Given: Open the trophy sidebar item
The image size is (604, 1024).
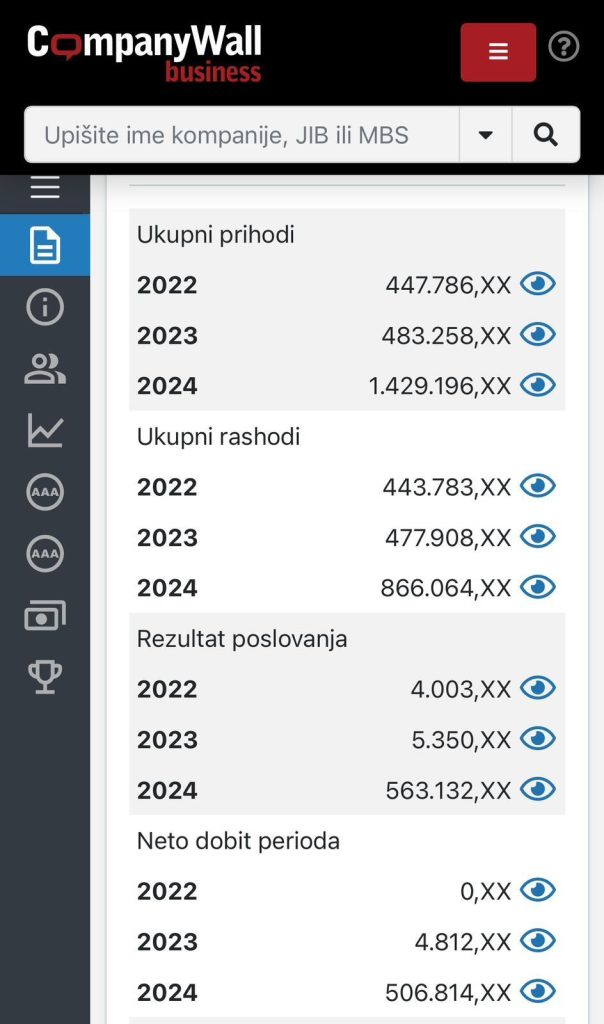Looking at the screenshot, I should point(45,677).
